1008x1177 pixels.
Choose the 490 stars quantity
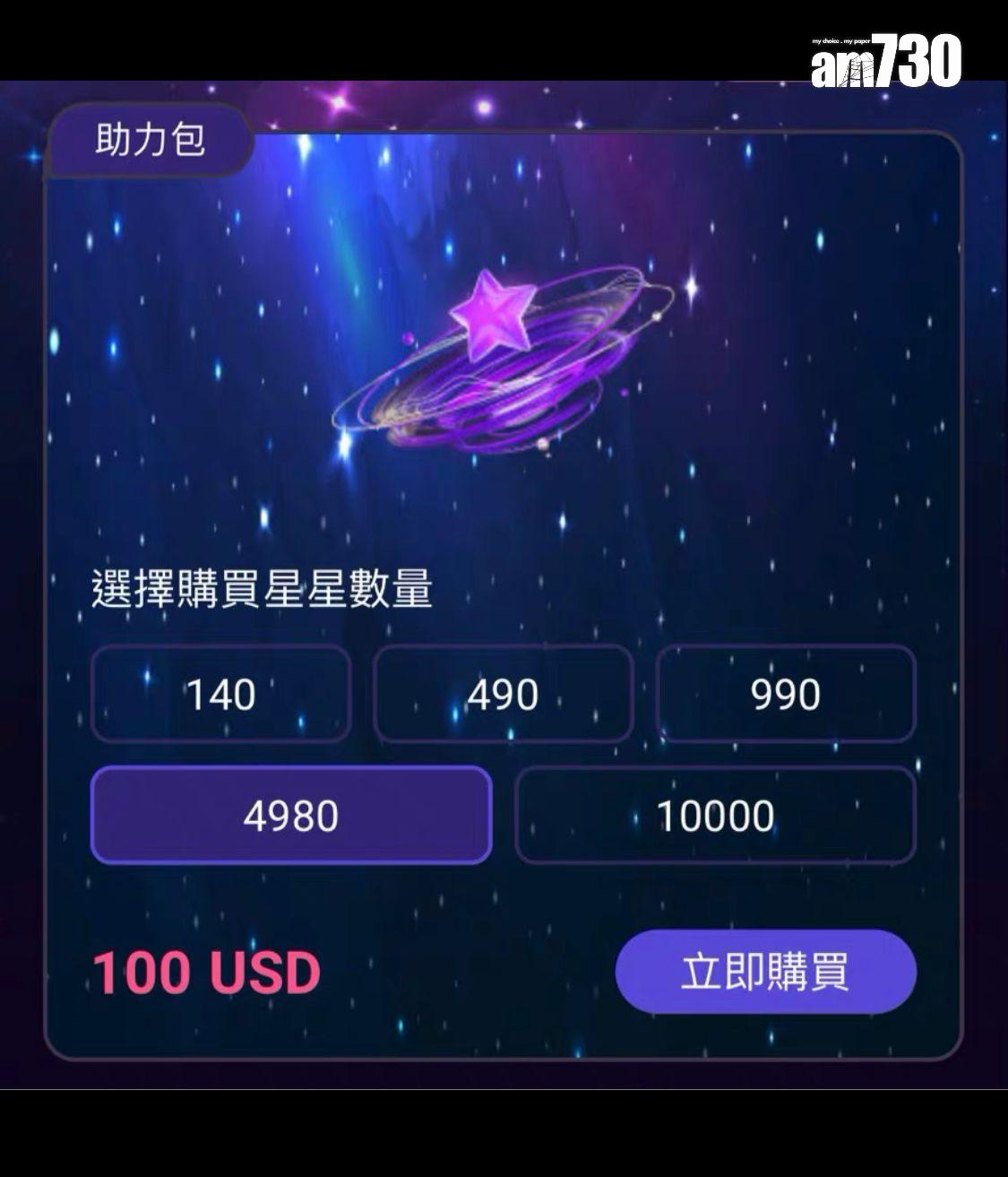503,694
